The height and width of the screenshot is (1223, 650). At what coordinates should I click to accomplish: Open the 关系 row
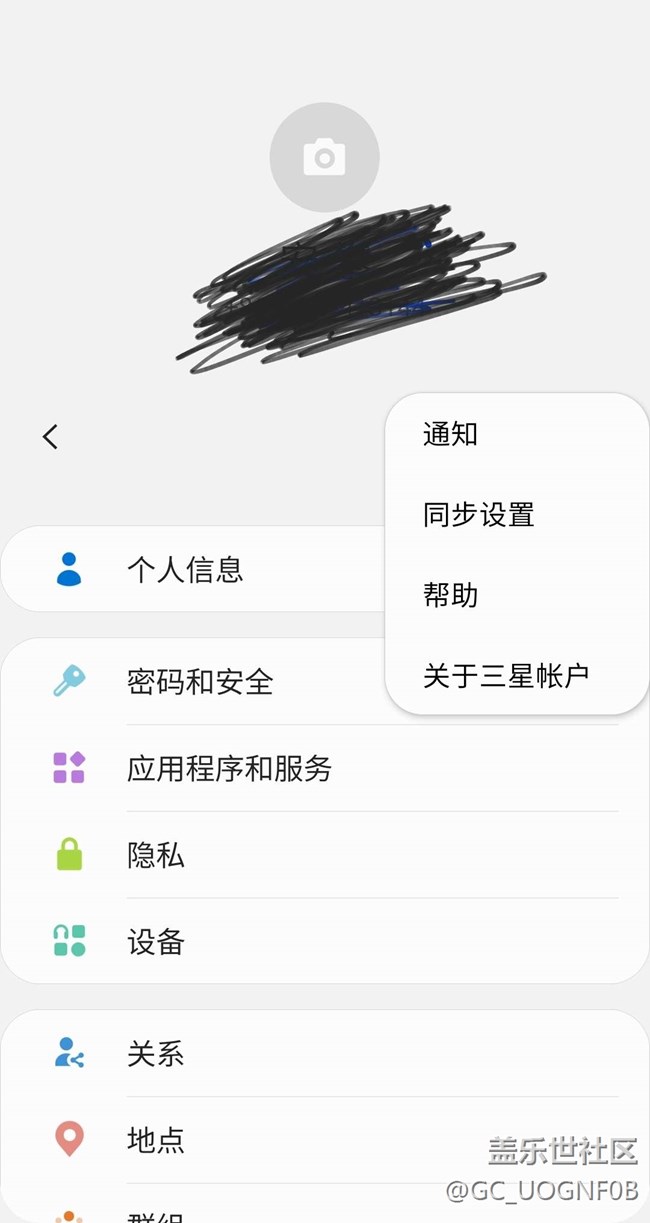[156, 1054]
